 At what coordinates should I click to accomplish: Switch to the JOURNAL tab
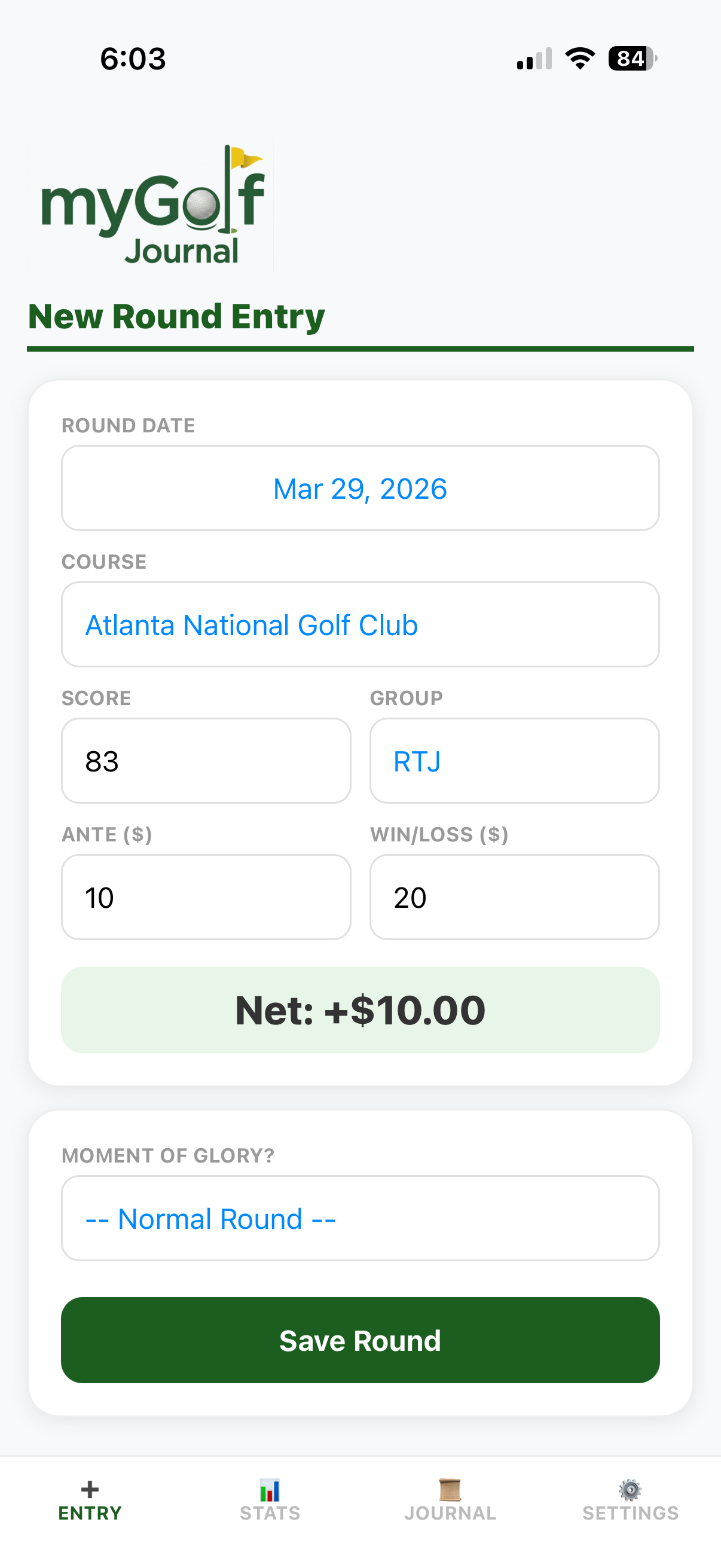[450, 1512]
